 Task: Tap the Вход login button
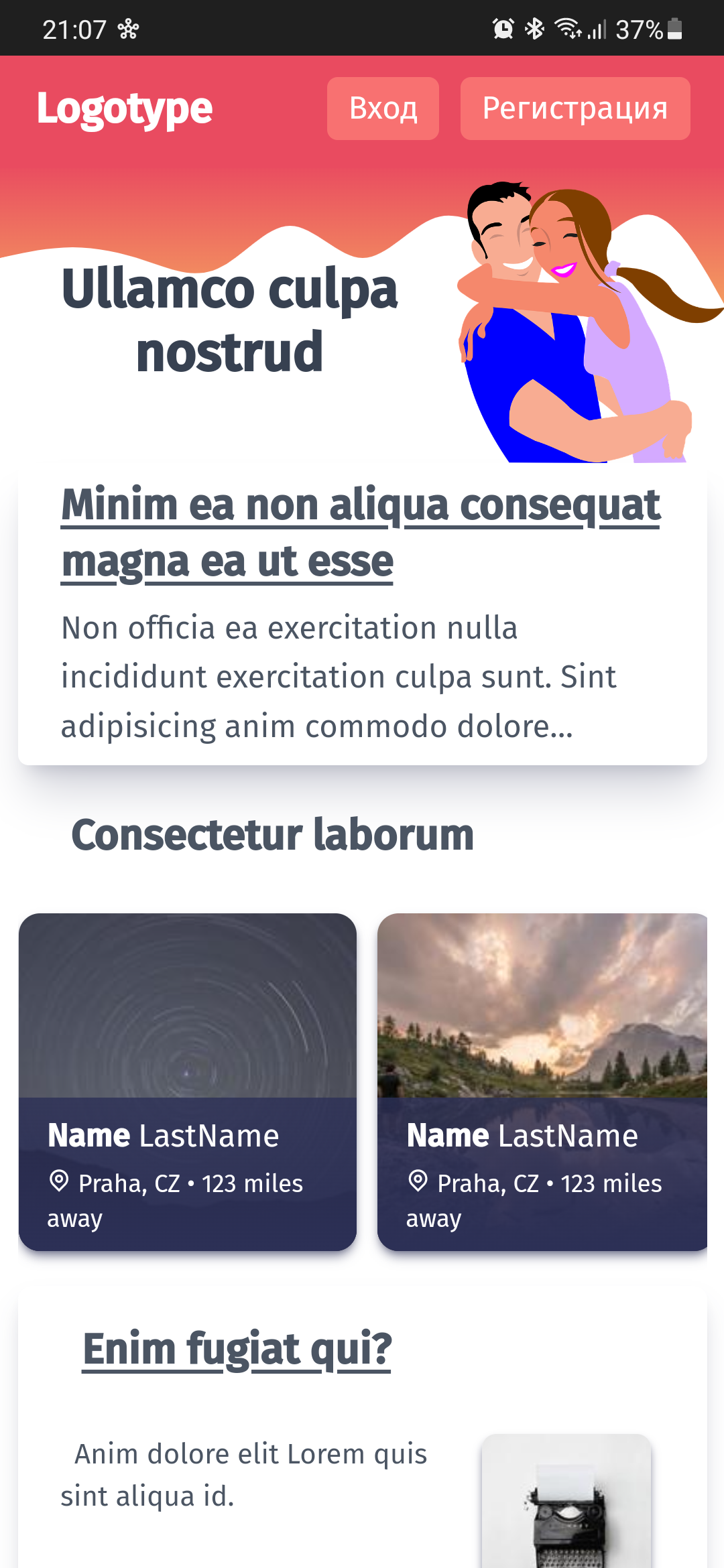pos(383,109)
